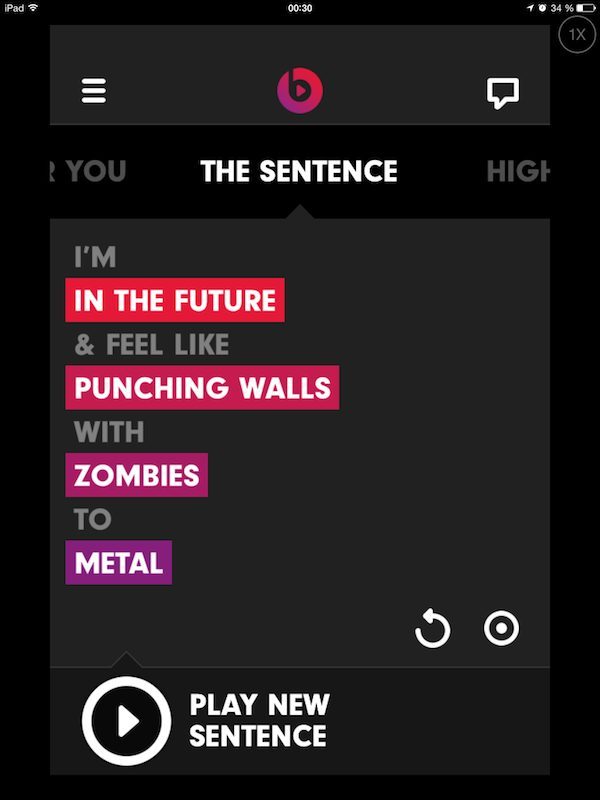
Task: Switch to the For You tab
Action: pyautogui.click(x=88, y=171)
